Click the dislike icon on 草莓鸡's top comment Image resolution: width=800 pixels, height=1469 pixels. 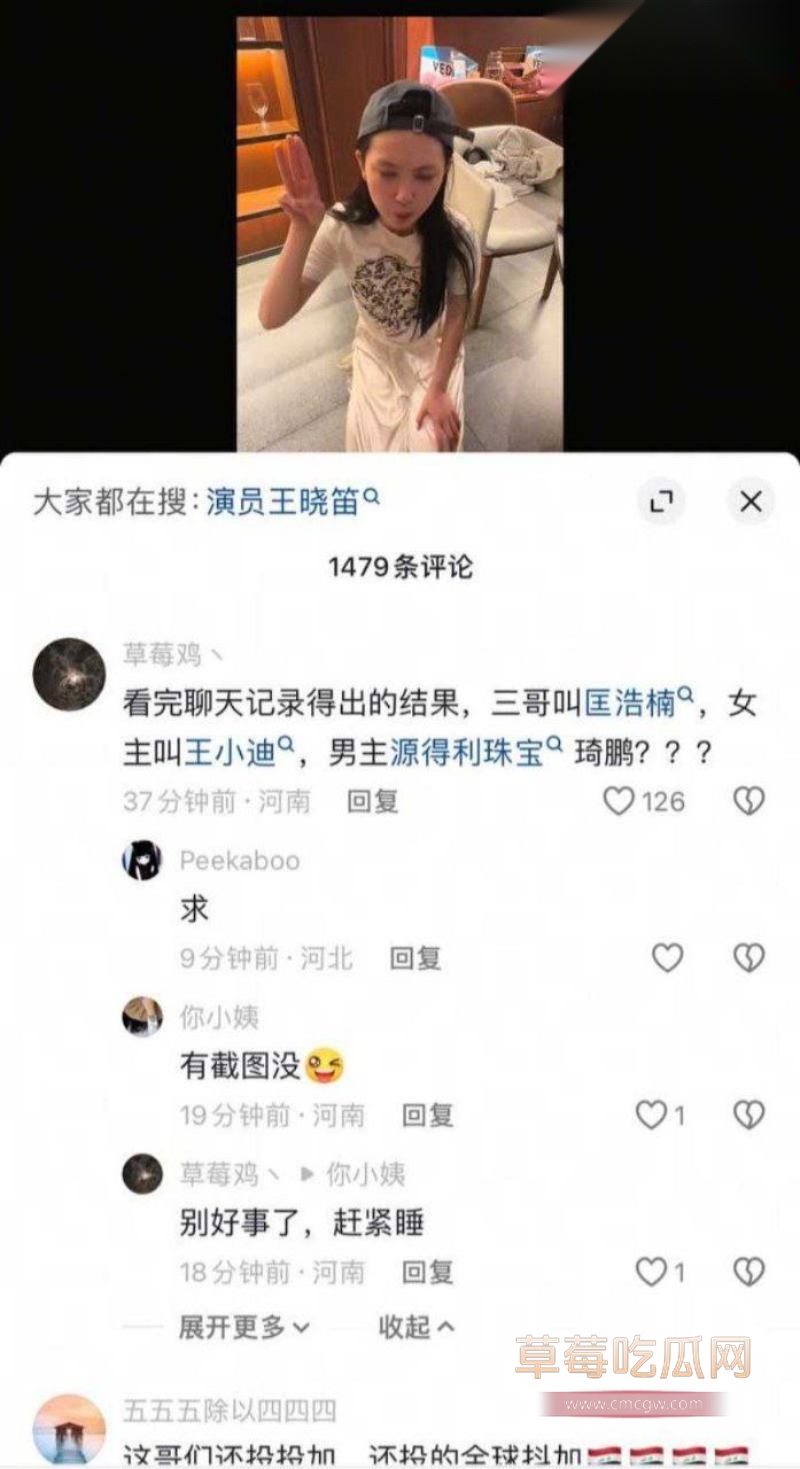(x=748, y=801)
